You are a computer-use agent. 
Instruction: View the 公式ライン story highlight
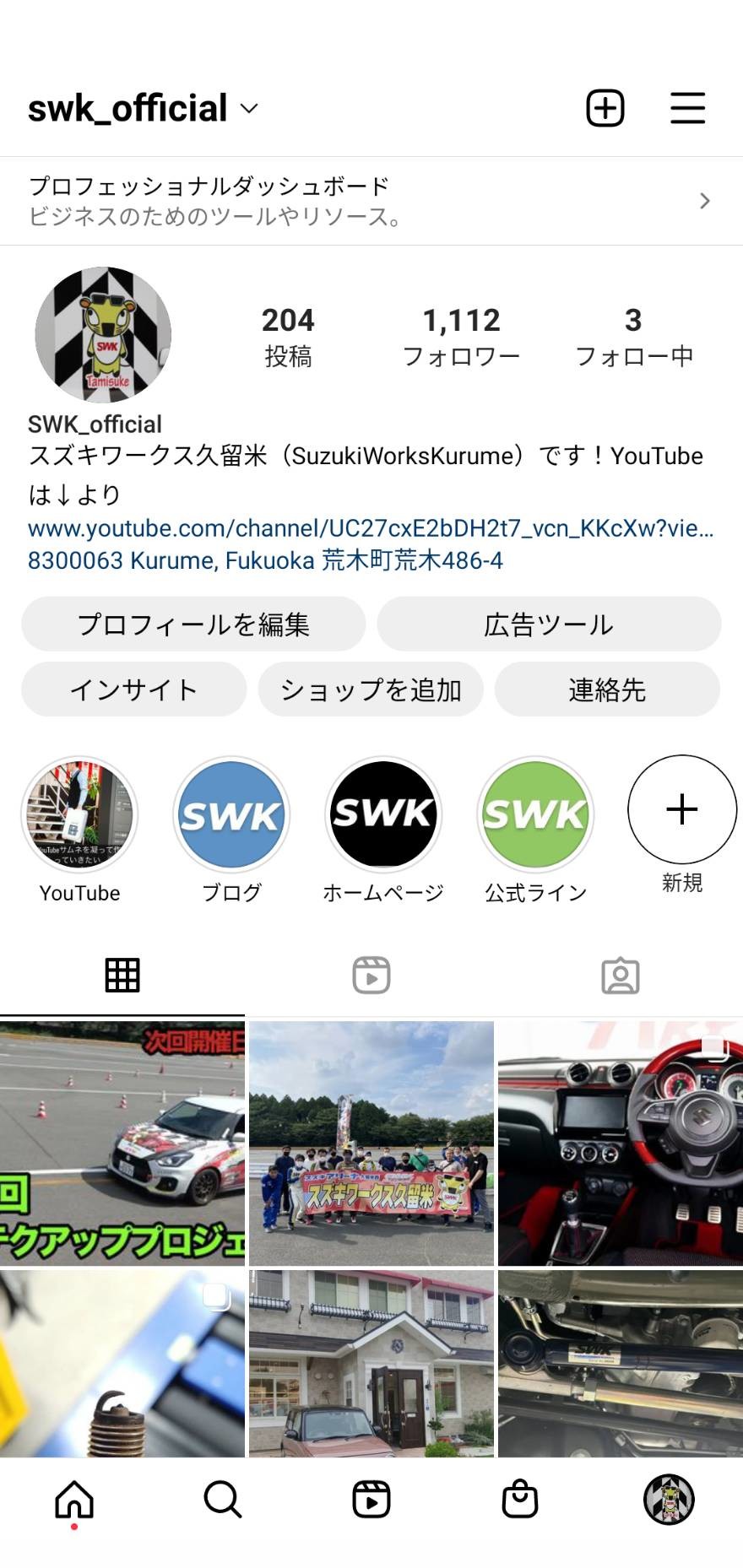click(535, 814)
